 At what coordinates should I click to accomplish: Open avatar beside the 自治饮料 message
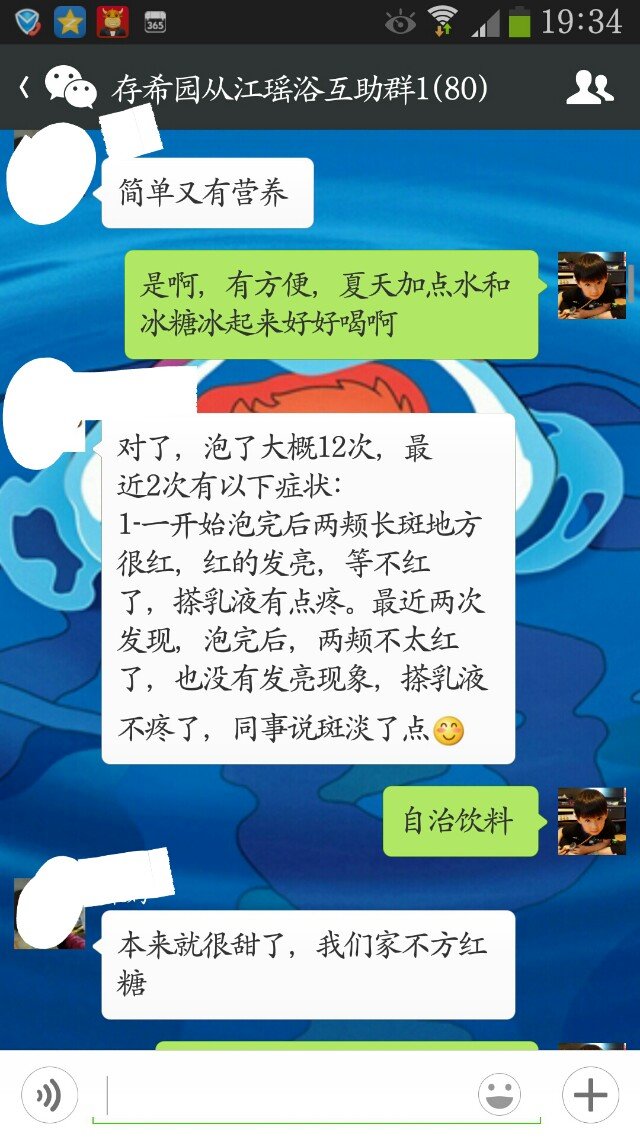(591, 821)
